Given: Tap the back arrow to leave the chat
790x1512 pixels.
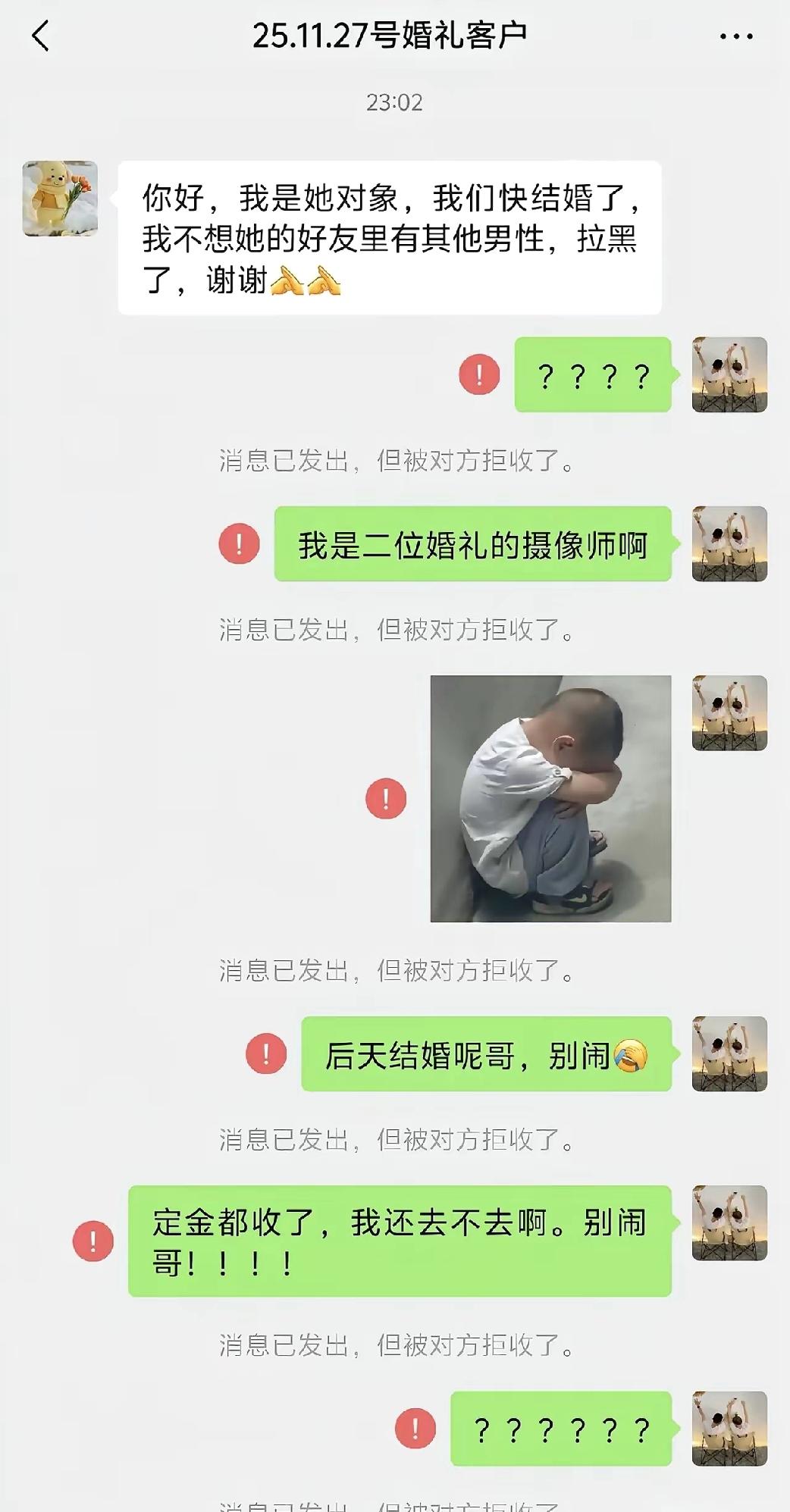Looking at the screenshot, I should tap(39, 36).
